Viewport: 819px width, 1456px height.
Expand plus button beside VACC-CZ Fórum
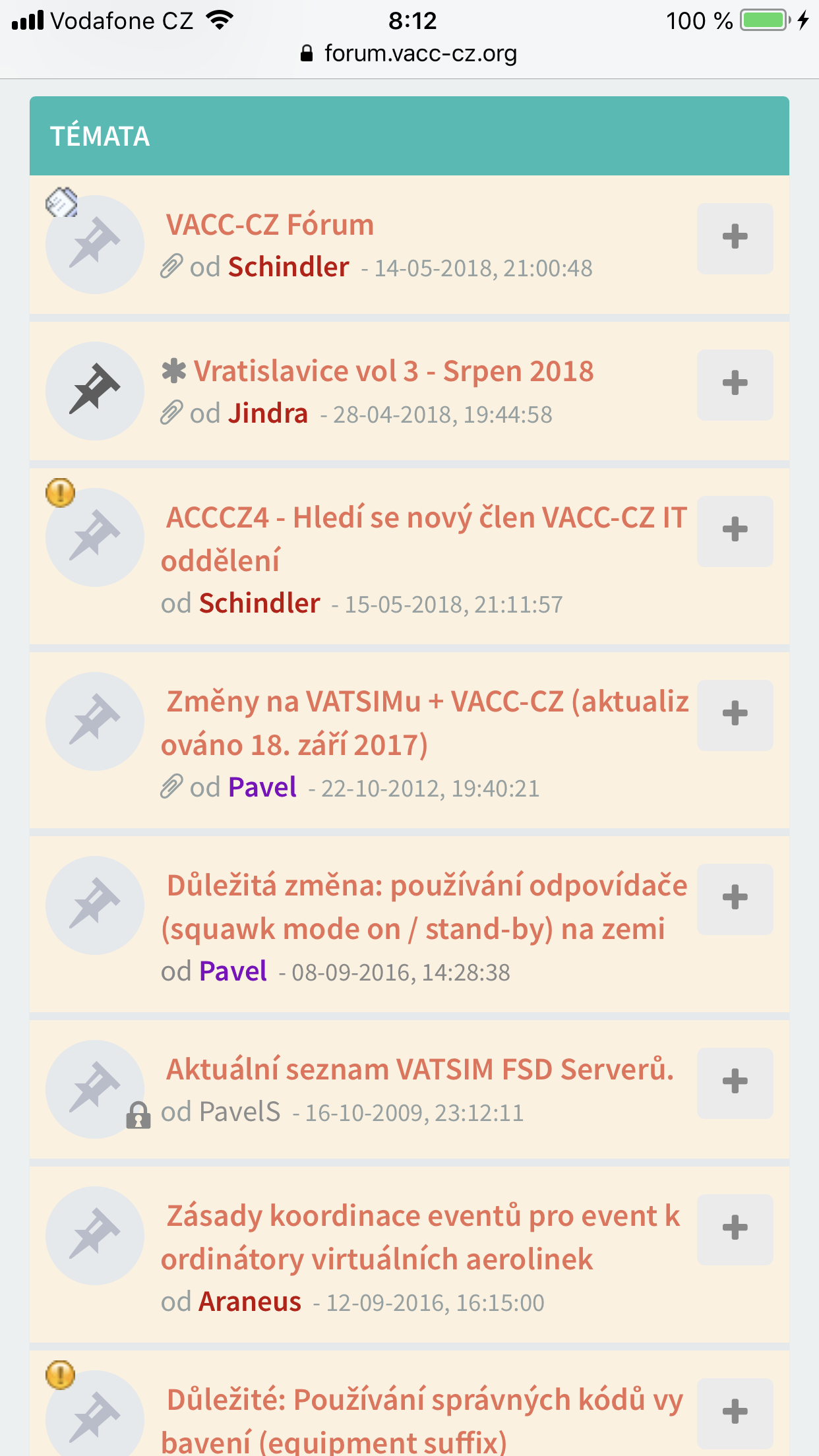coord(735,238)
